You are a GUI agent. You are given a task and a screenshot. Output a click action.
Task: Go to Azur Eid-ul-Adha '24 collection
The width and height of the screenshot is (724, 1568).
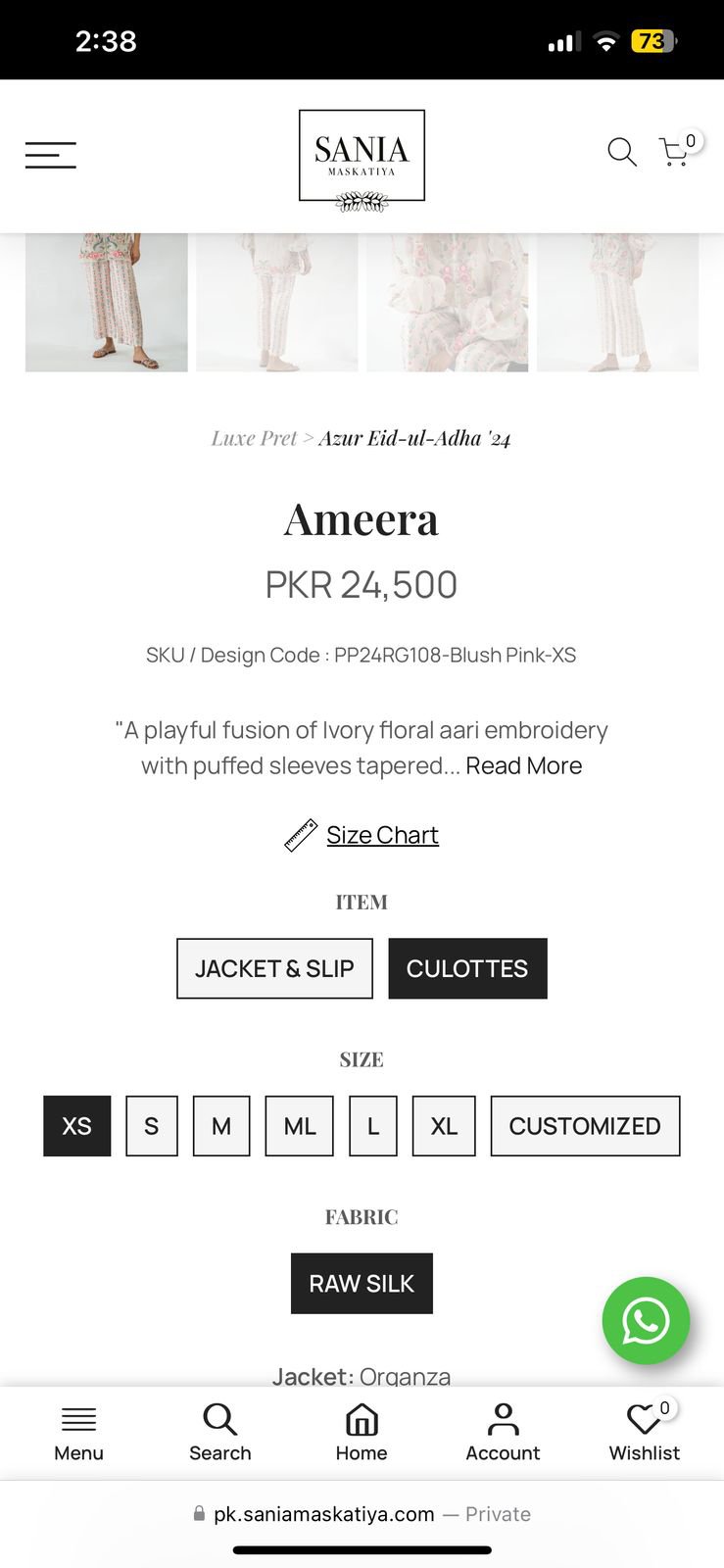[414, 438]
